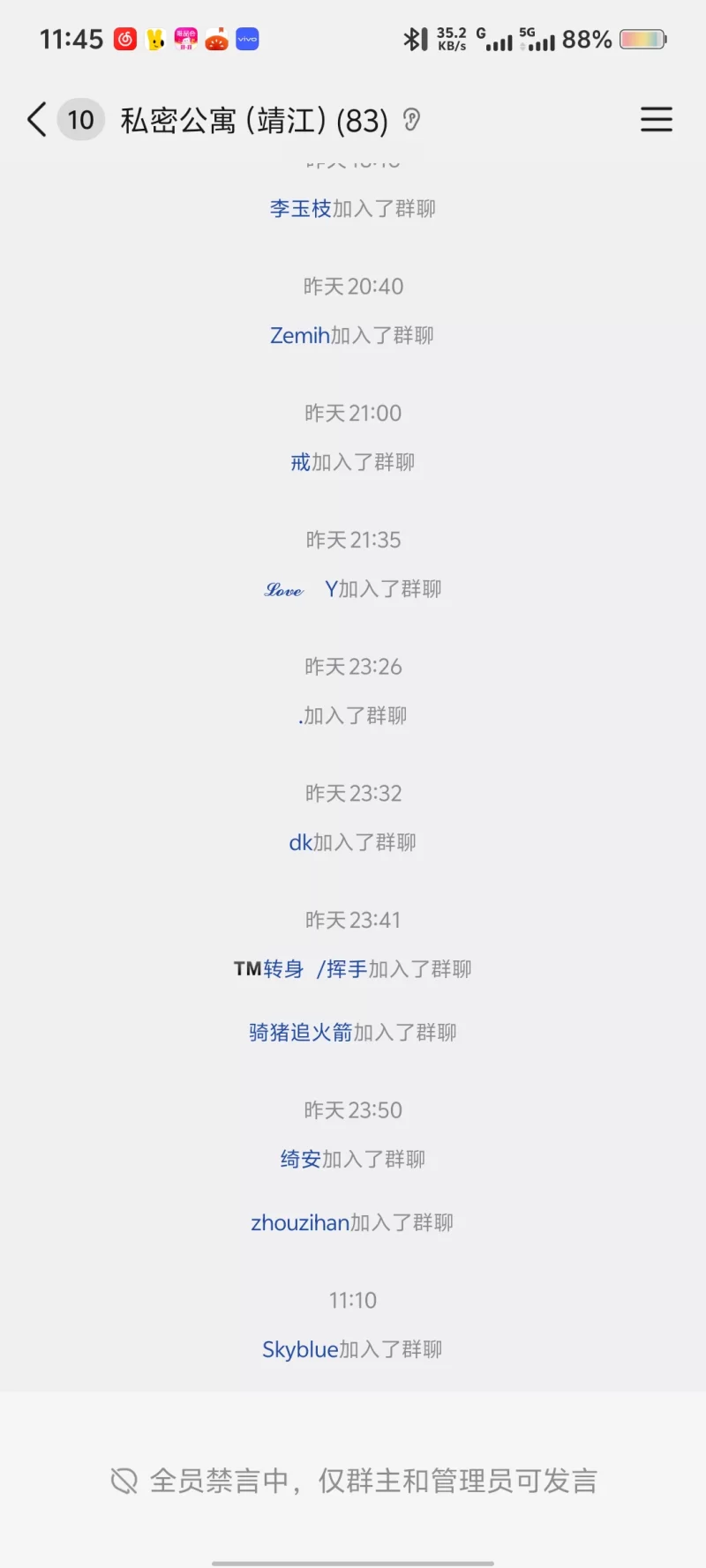706x1568 pixels.
Task: Open dk's profile link
Action: (301, 843)
